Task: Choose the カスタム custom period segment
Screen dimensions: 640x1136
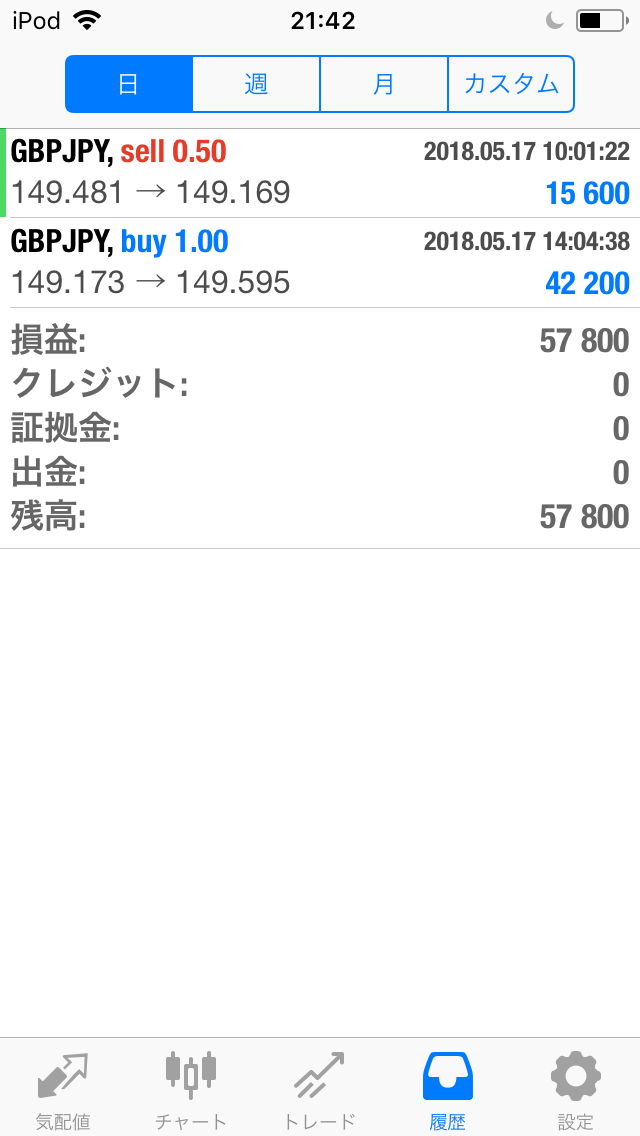Action: [x=511, y=84]
